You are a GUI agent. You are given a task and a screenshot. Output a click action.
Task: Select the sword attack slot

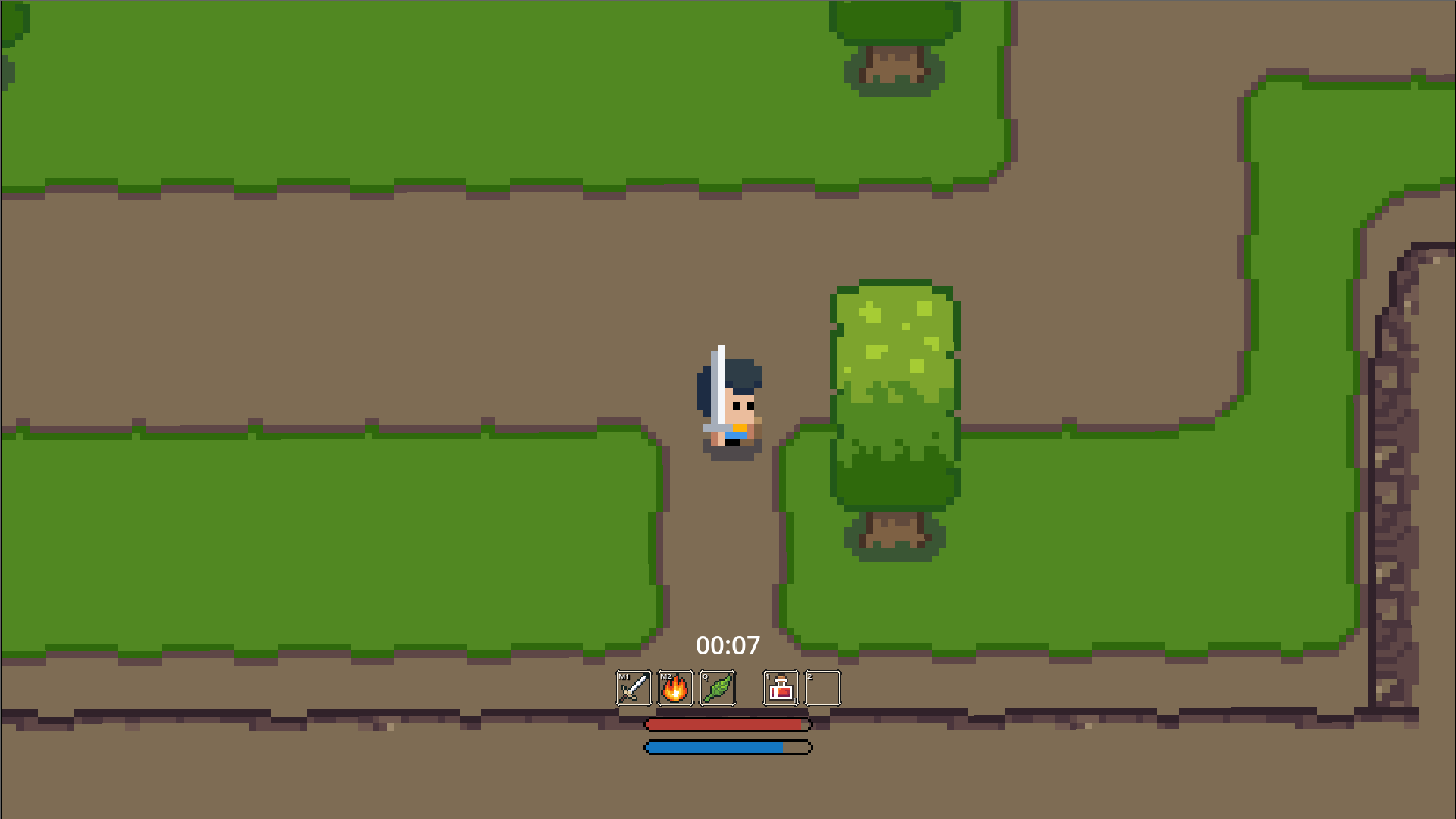633,688
